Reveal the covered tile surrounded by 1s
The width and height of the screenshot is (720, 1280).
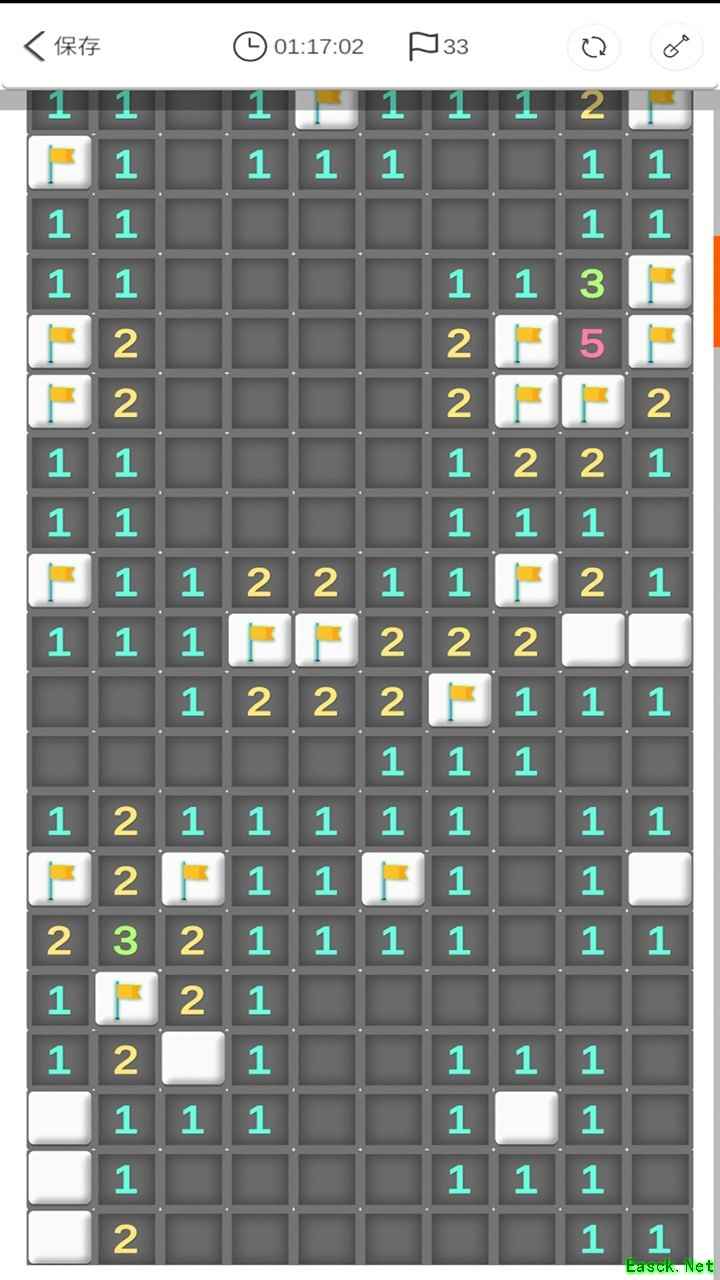click(x=526, y=1118)
